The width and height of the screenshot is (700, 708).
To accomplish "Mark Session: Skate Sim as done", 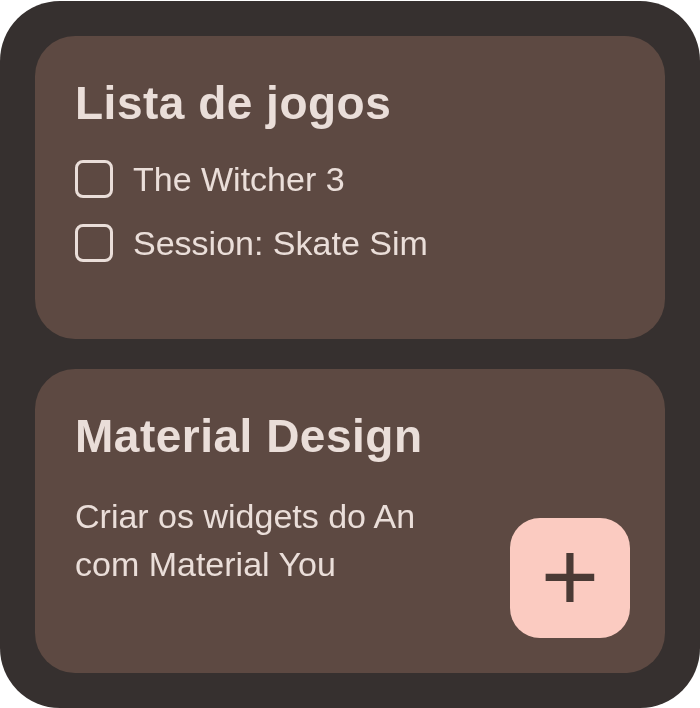I will [94, 243].
